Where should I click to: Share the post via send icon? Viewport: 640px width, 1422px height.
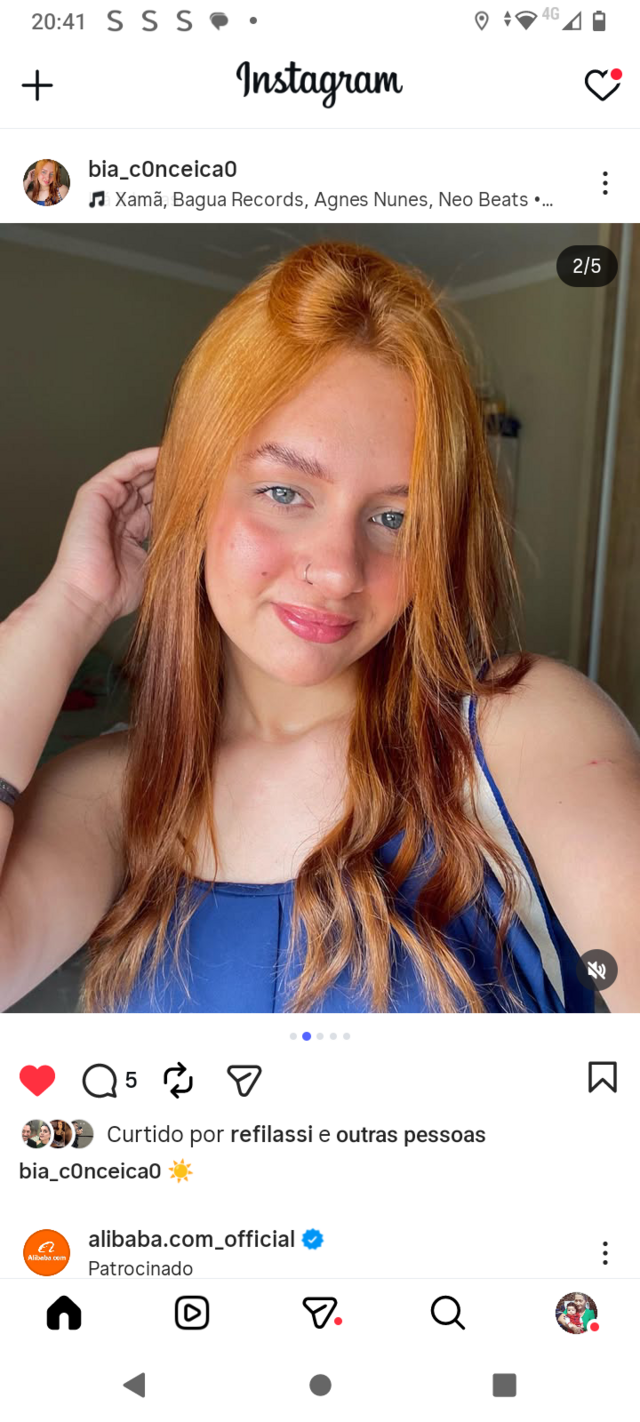244,1080
